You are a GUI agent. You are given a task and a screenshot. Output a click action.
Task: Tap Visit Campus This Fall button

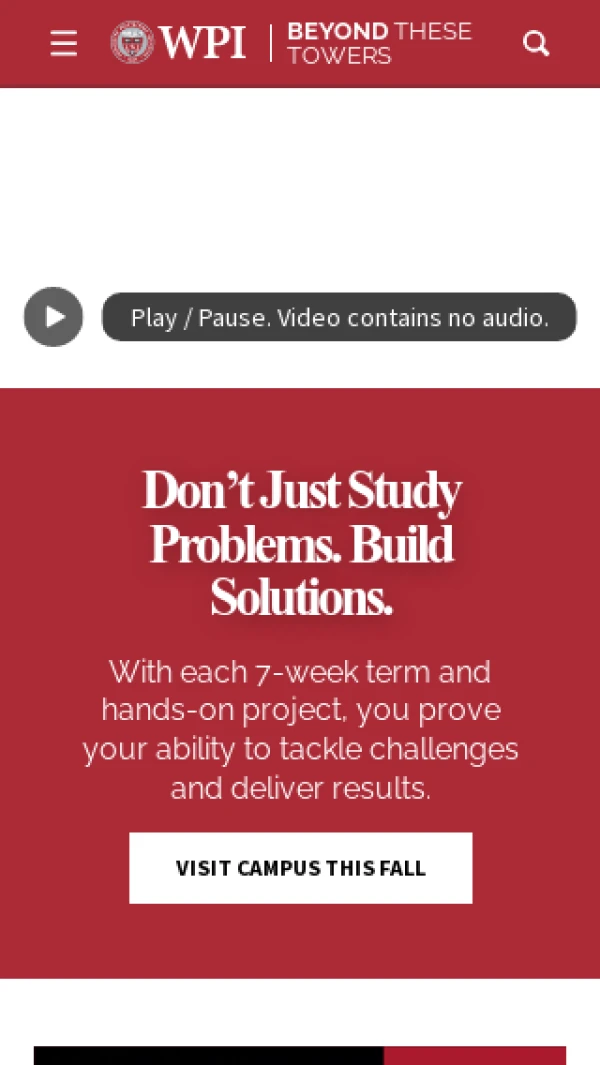click(300, 868)
